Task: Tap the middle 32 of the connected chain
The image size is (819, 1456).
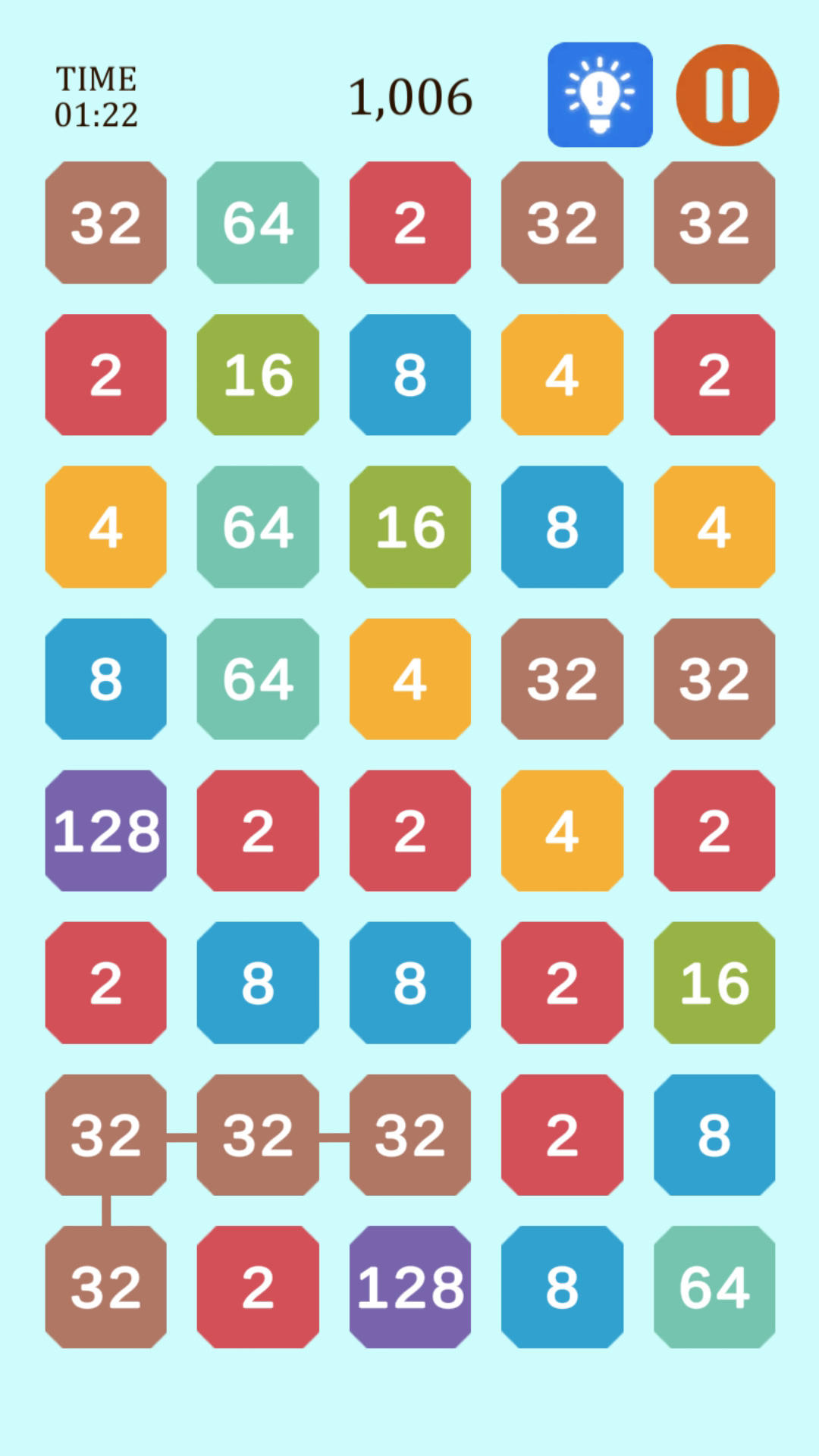Action: (258, 1135)
